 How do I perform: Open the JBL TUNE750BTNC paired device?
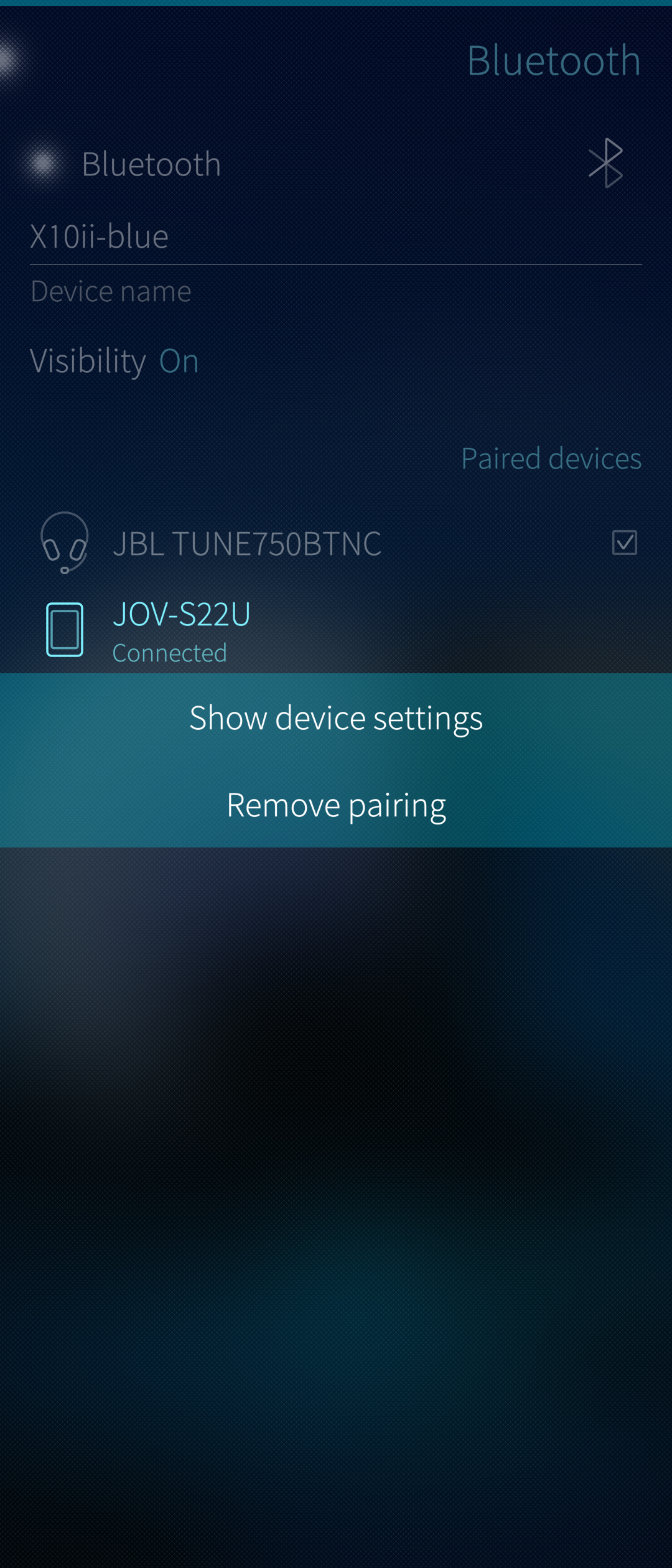(247, 543)
